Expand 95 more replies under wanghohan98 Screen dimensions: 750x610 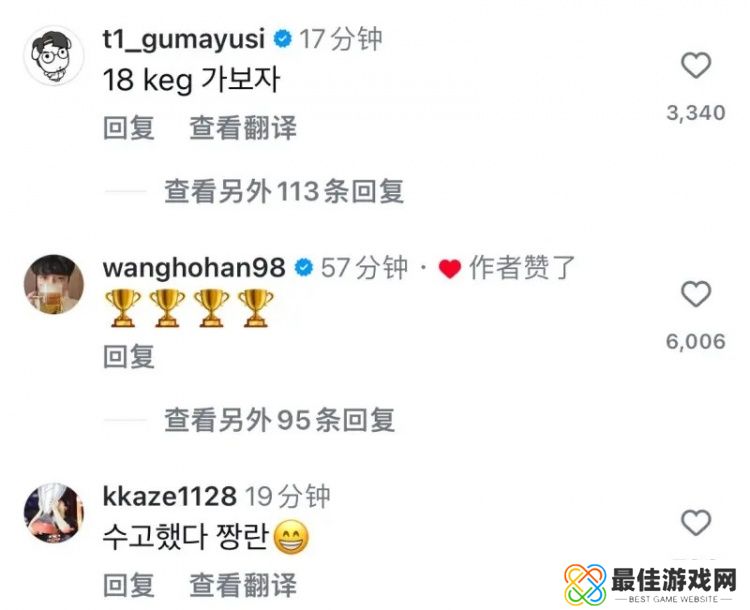tap(280, 419)
